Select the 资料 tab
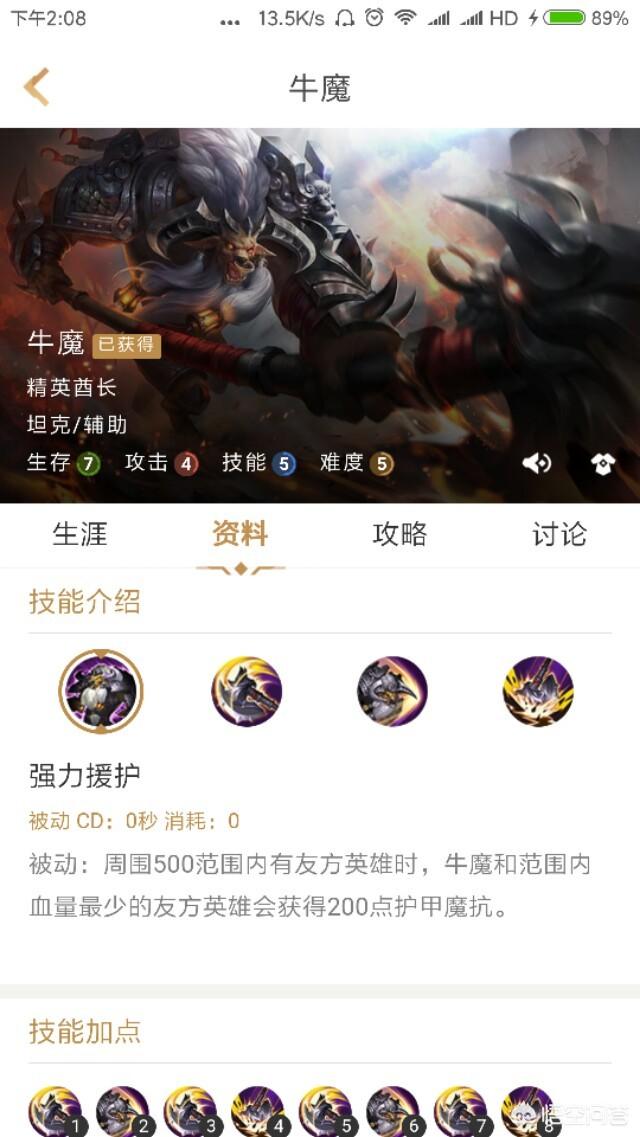 pos(240,534)
